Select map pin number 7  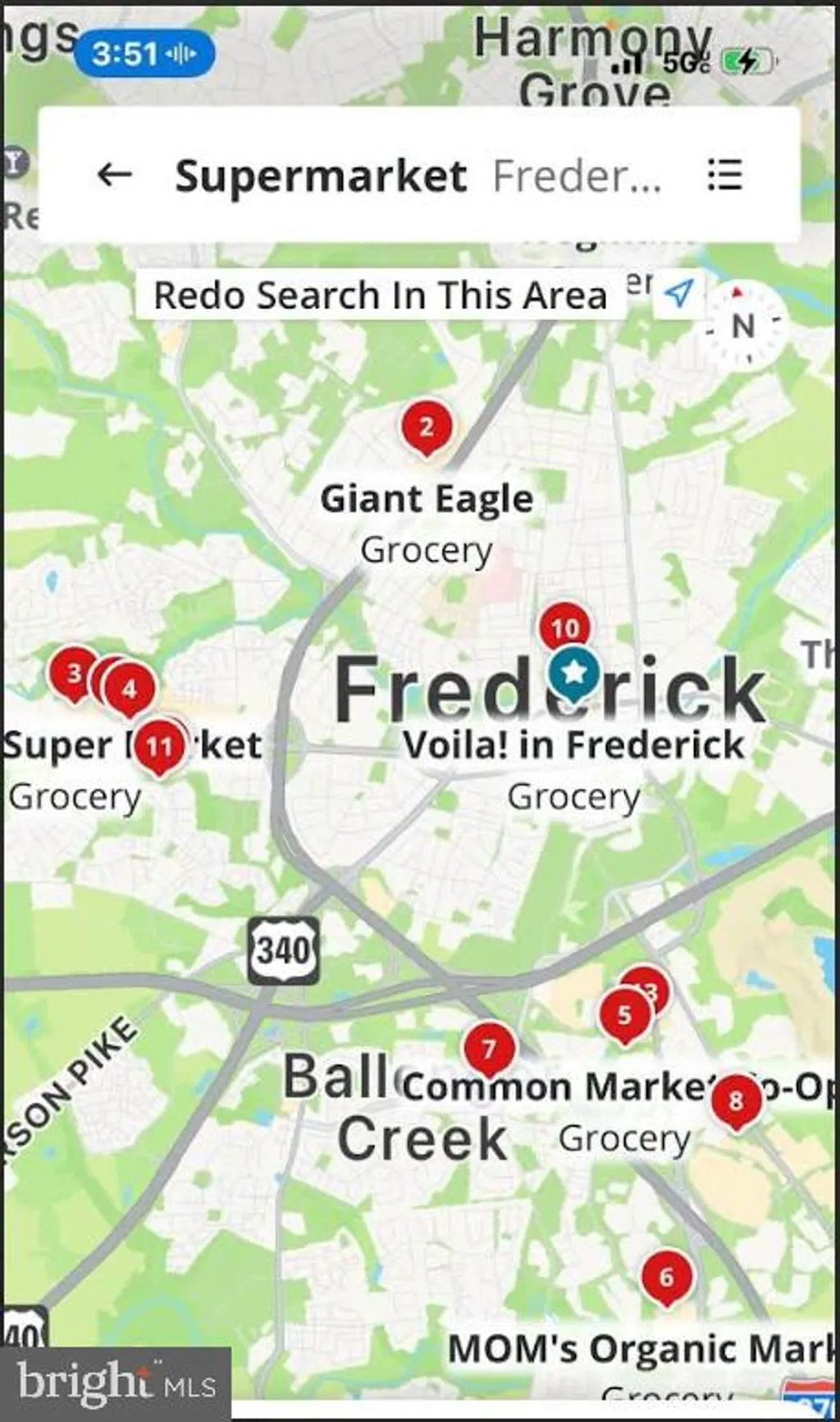pos(489,1049)
